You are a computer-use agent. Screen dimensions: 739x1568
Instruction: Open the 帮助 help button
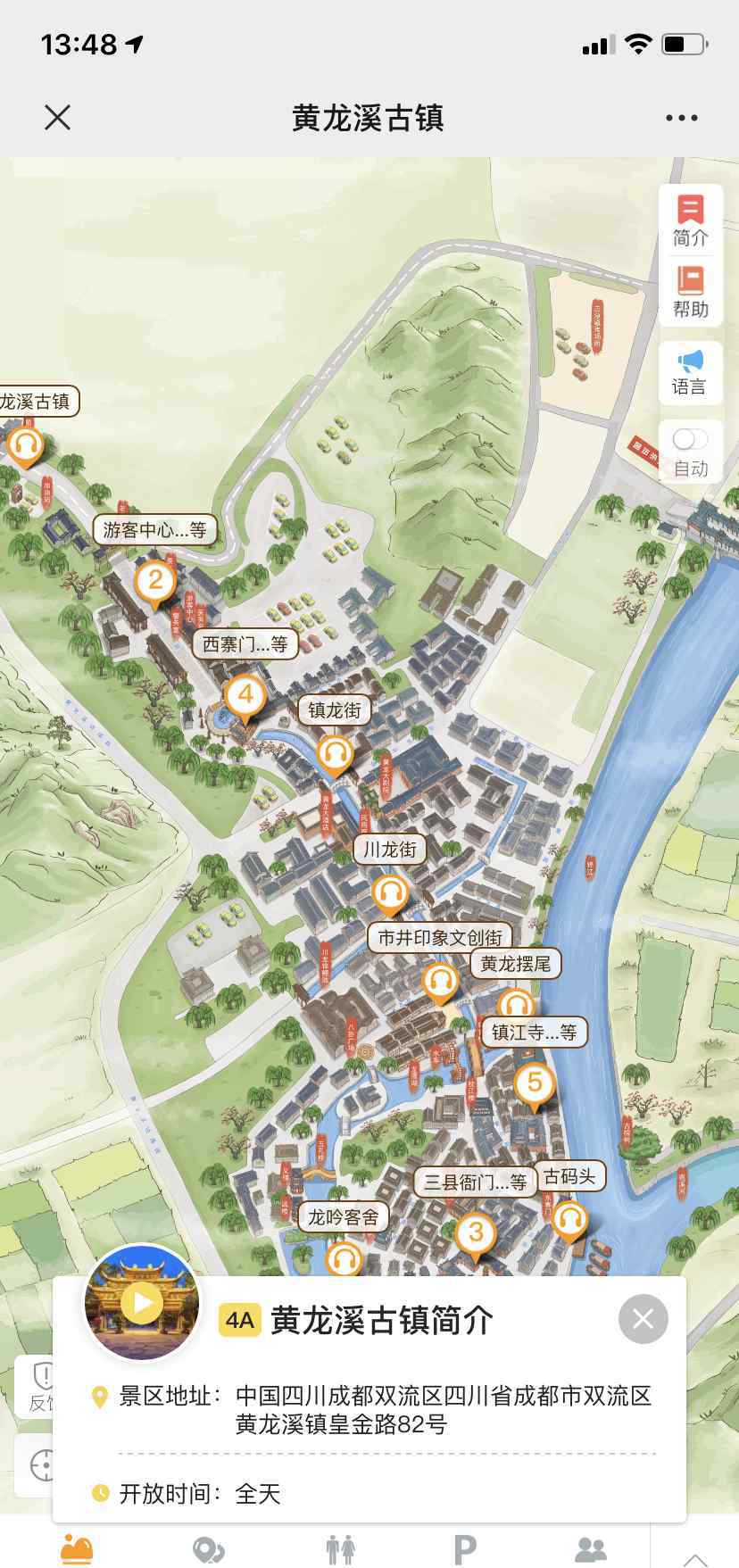point(690,292)
